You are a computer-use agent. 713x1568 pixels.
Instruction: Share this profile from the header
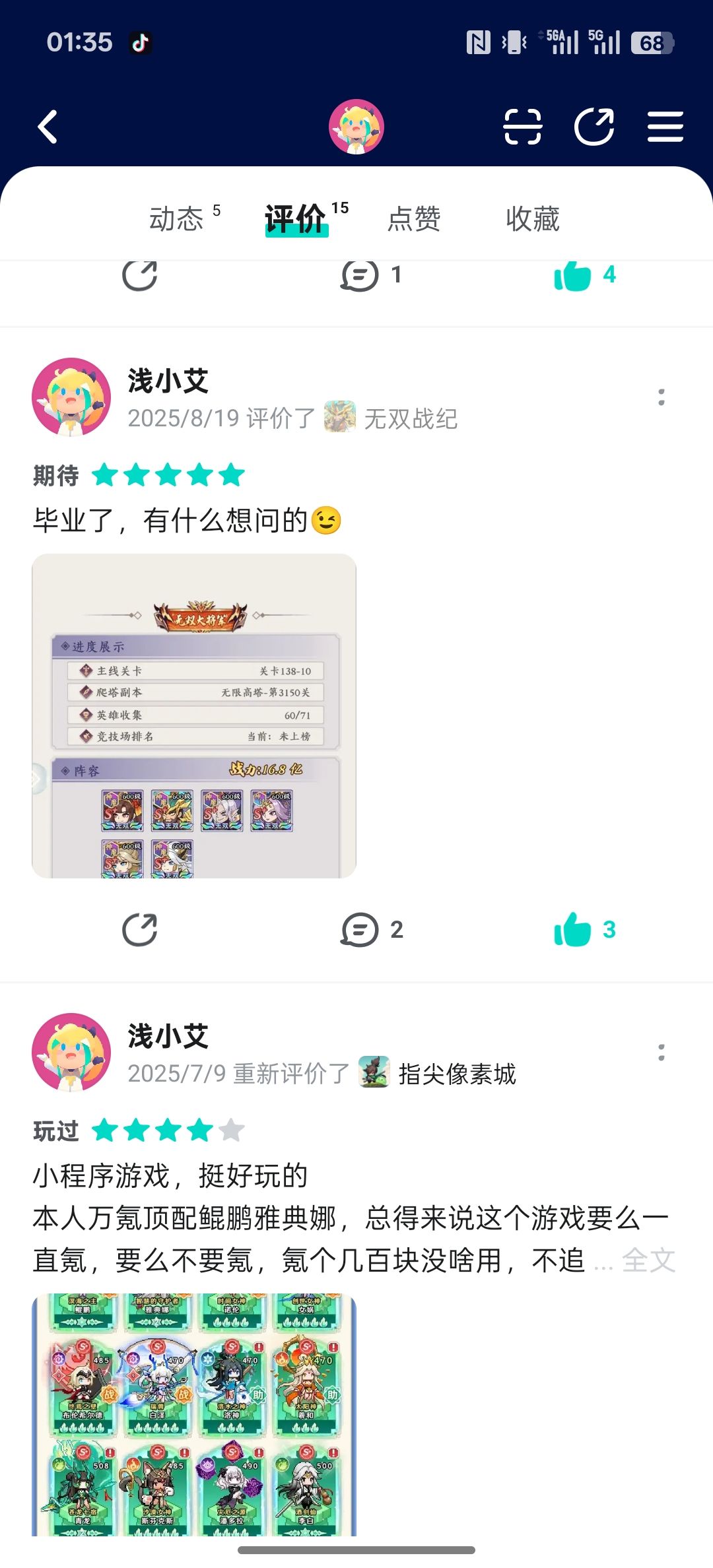pyautogui.click(x=594, y=127)
